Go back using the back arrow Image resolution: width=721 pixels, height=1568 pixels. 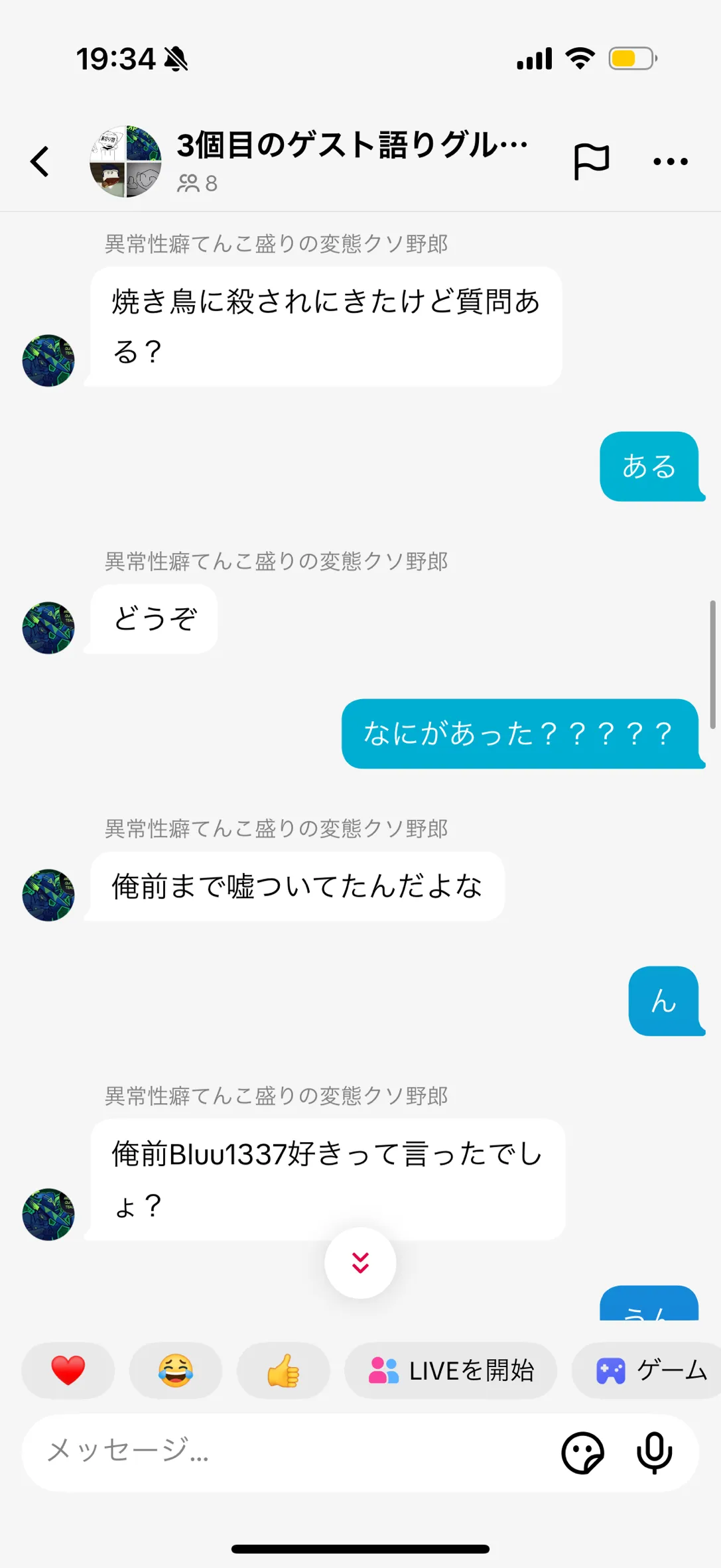pos(40,161)
